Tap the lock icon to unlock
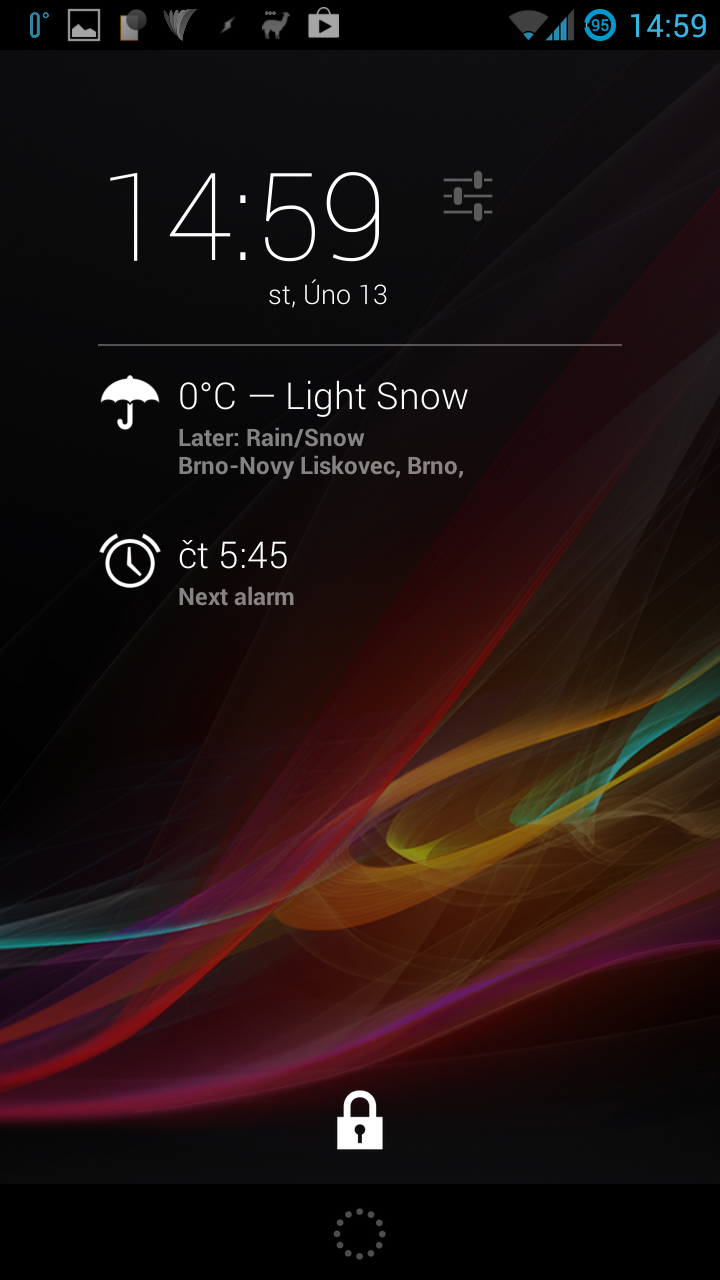This screenshot has width=720, height=1280. point(360,1120)
